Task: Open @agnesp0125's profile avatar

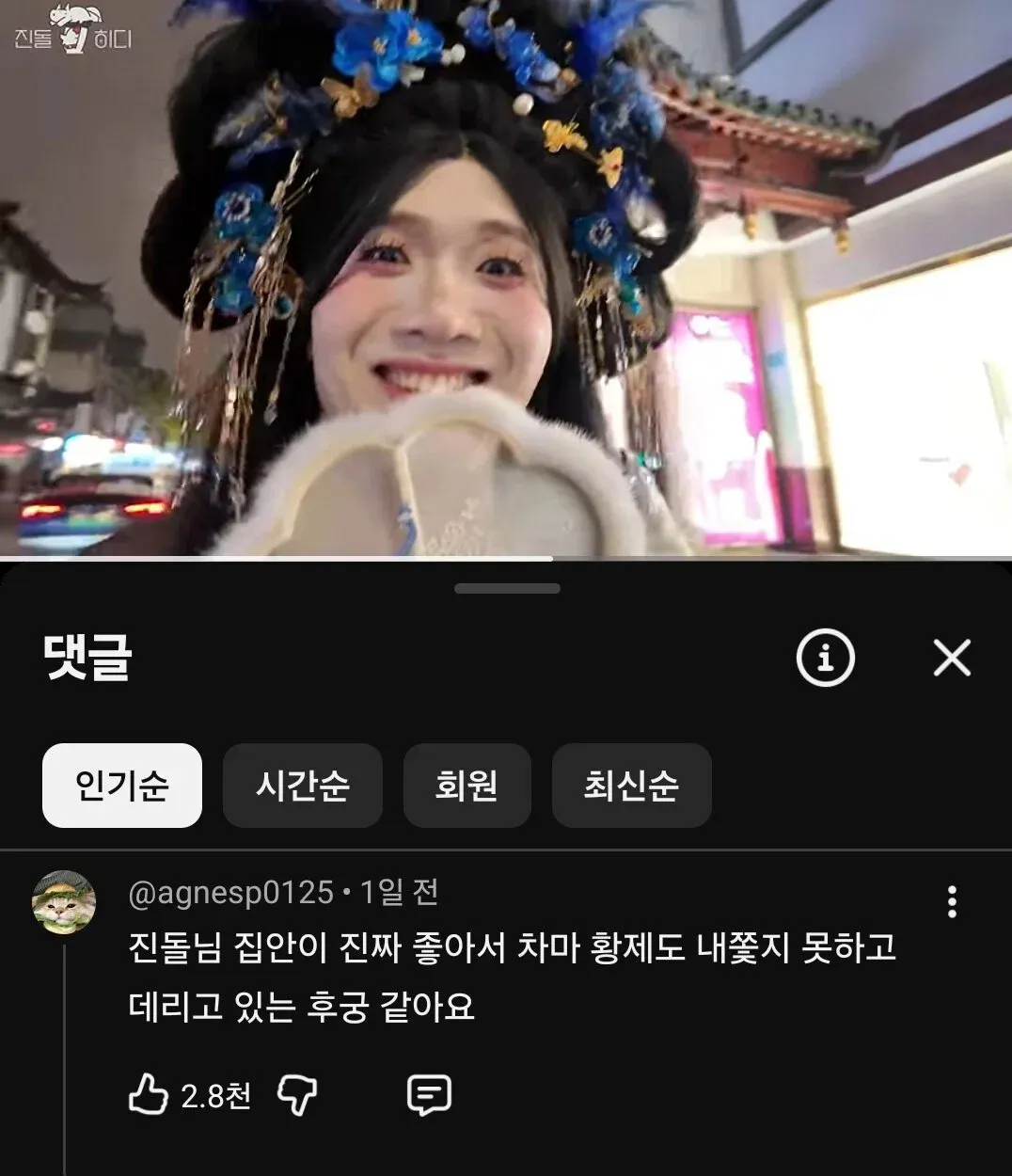Action: coord(65,902)
